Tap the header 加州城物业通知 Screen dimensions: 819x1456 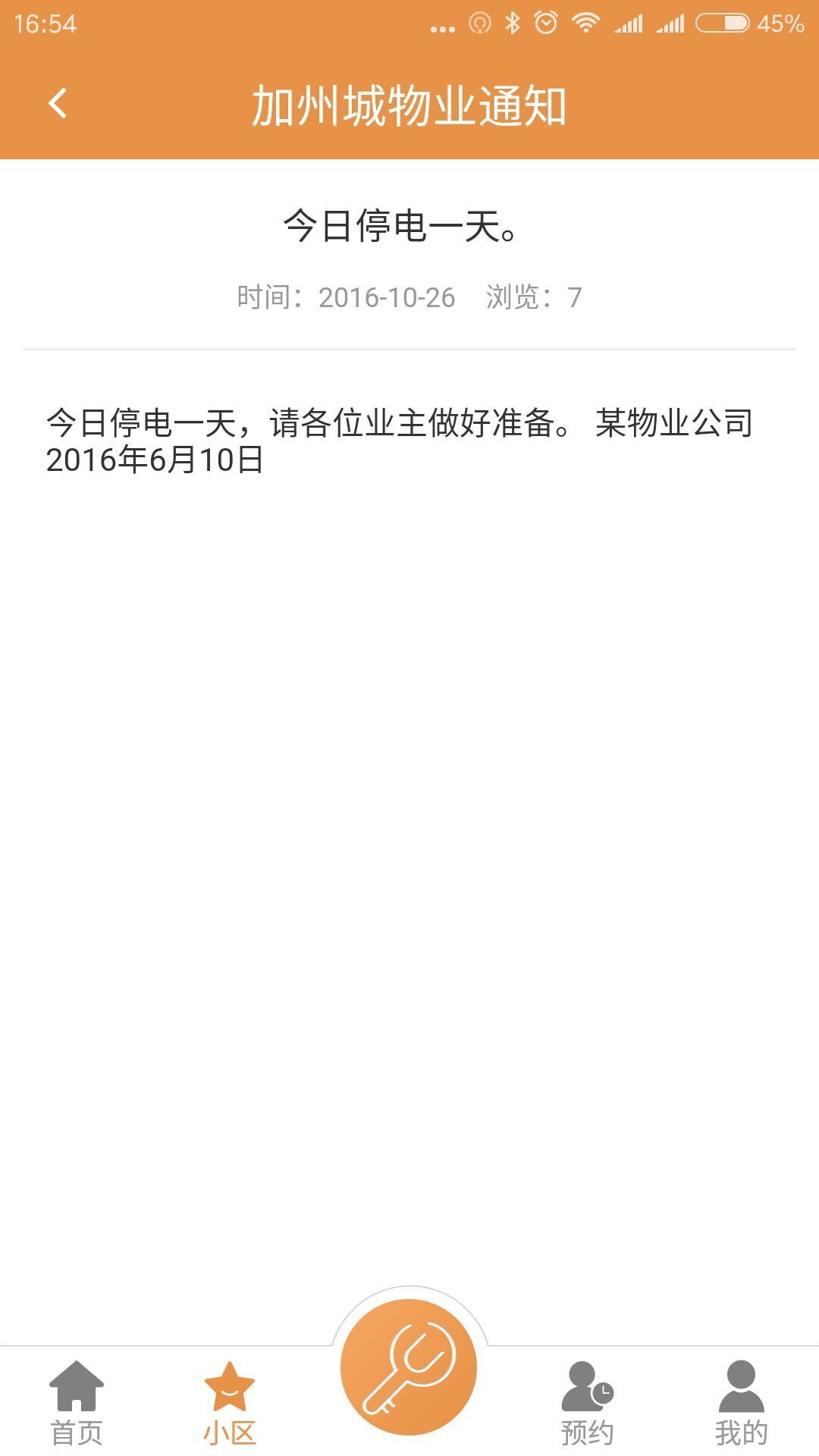[409, 102]
